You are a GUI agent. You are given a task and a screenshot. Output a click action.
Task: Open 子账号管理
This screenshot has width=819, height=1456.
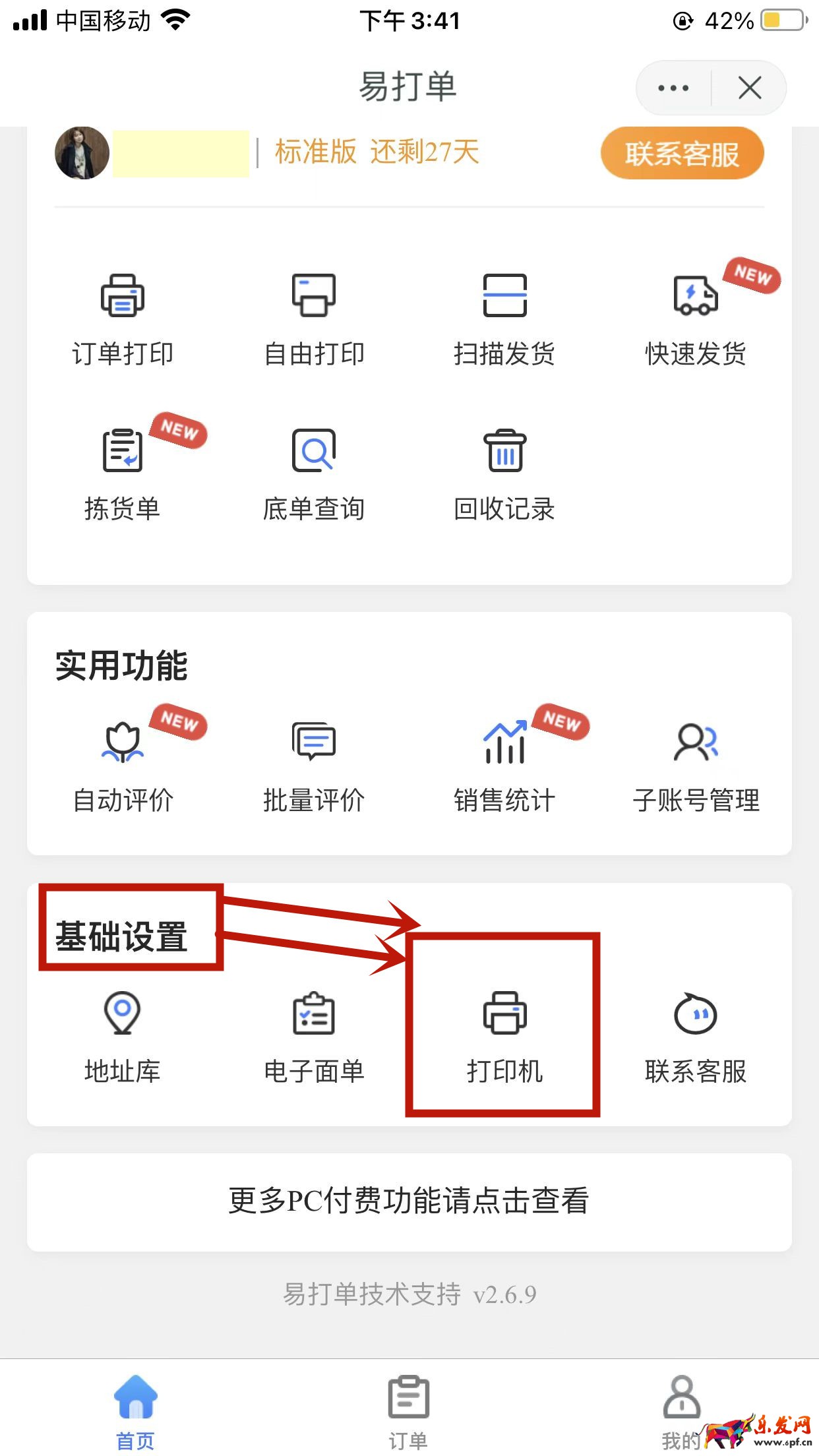(x=696, y=766)
